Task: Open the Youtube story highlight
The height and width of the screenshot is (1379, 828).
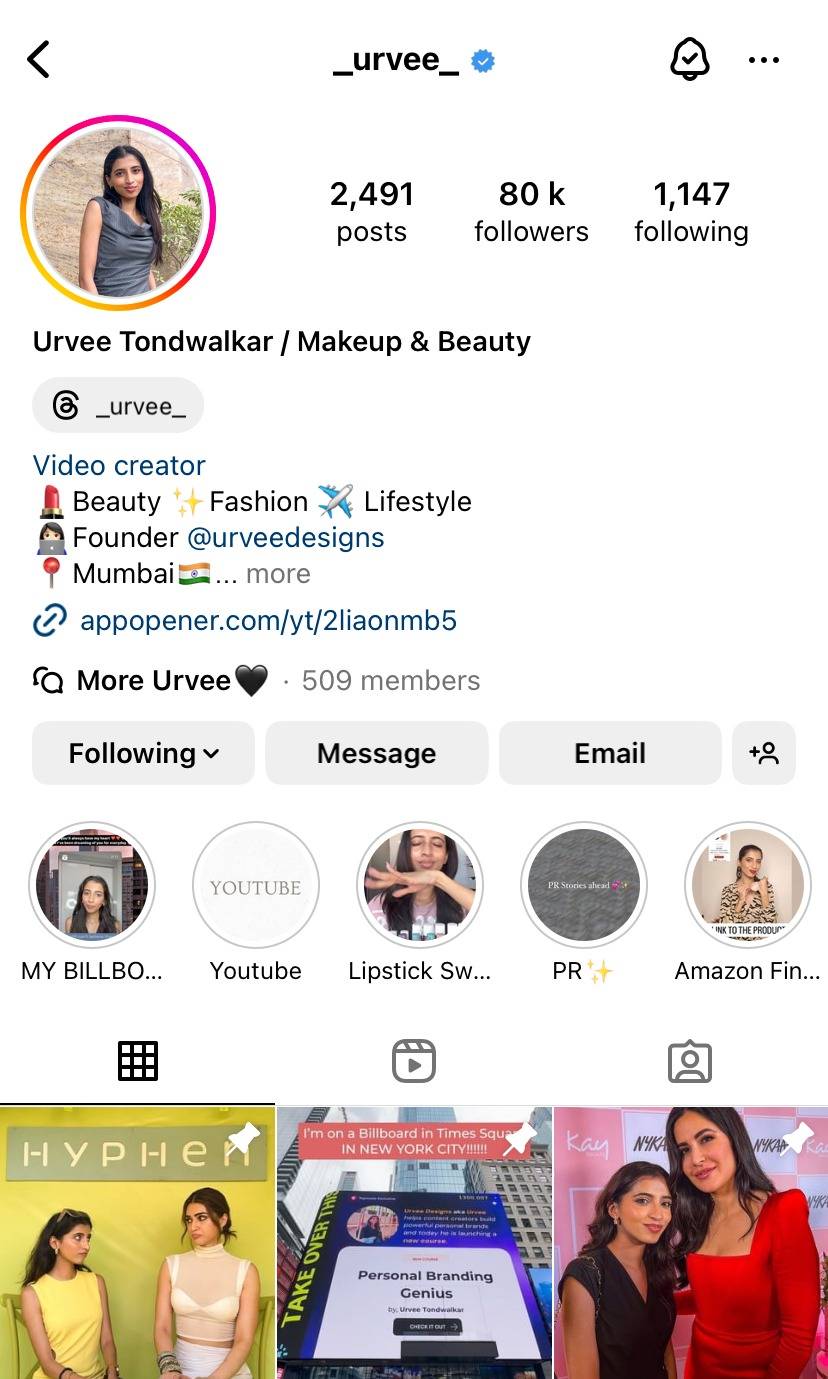Action: click(256, 885)
